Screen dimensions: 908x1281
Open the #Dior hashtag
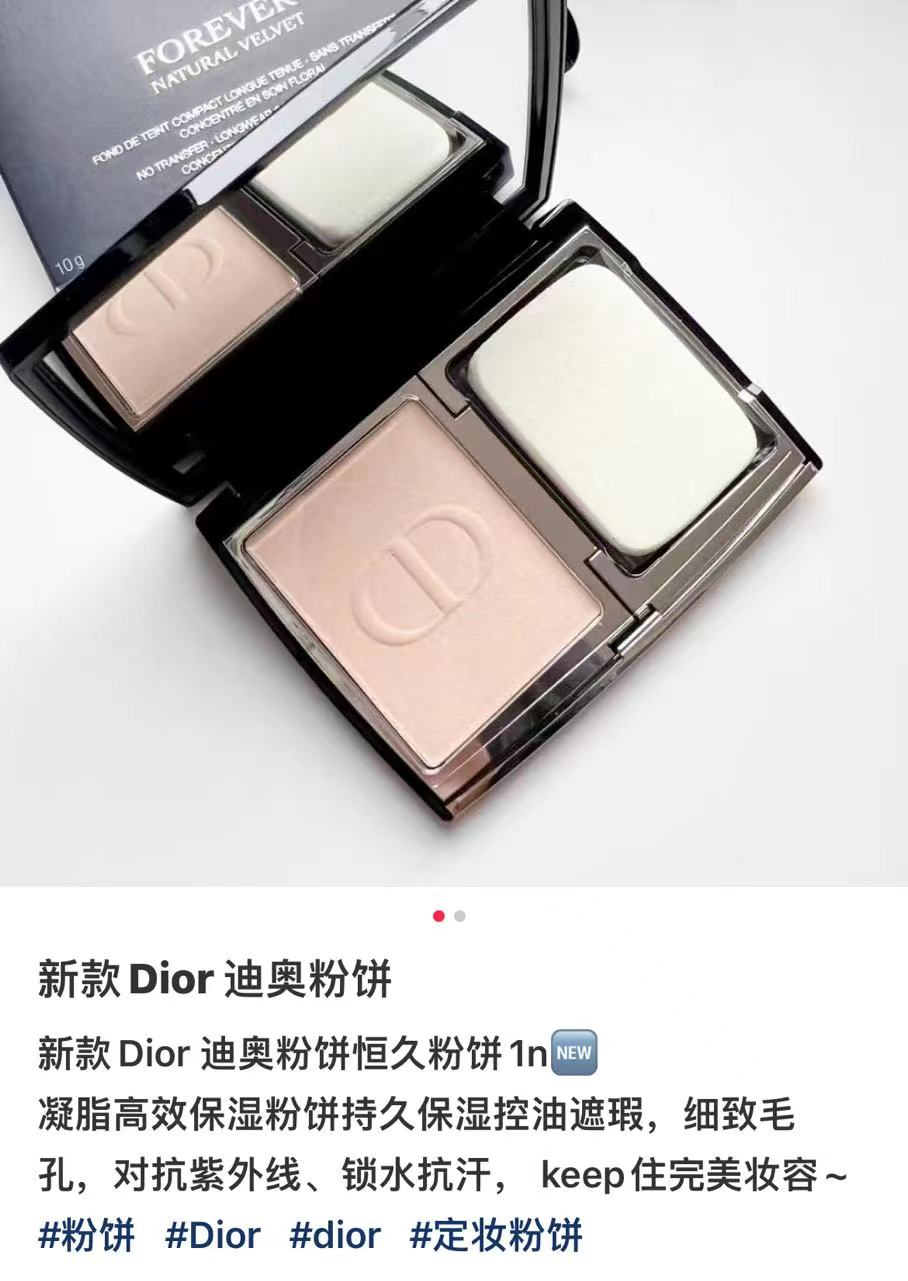tap(212, 1235)
